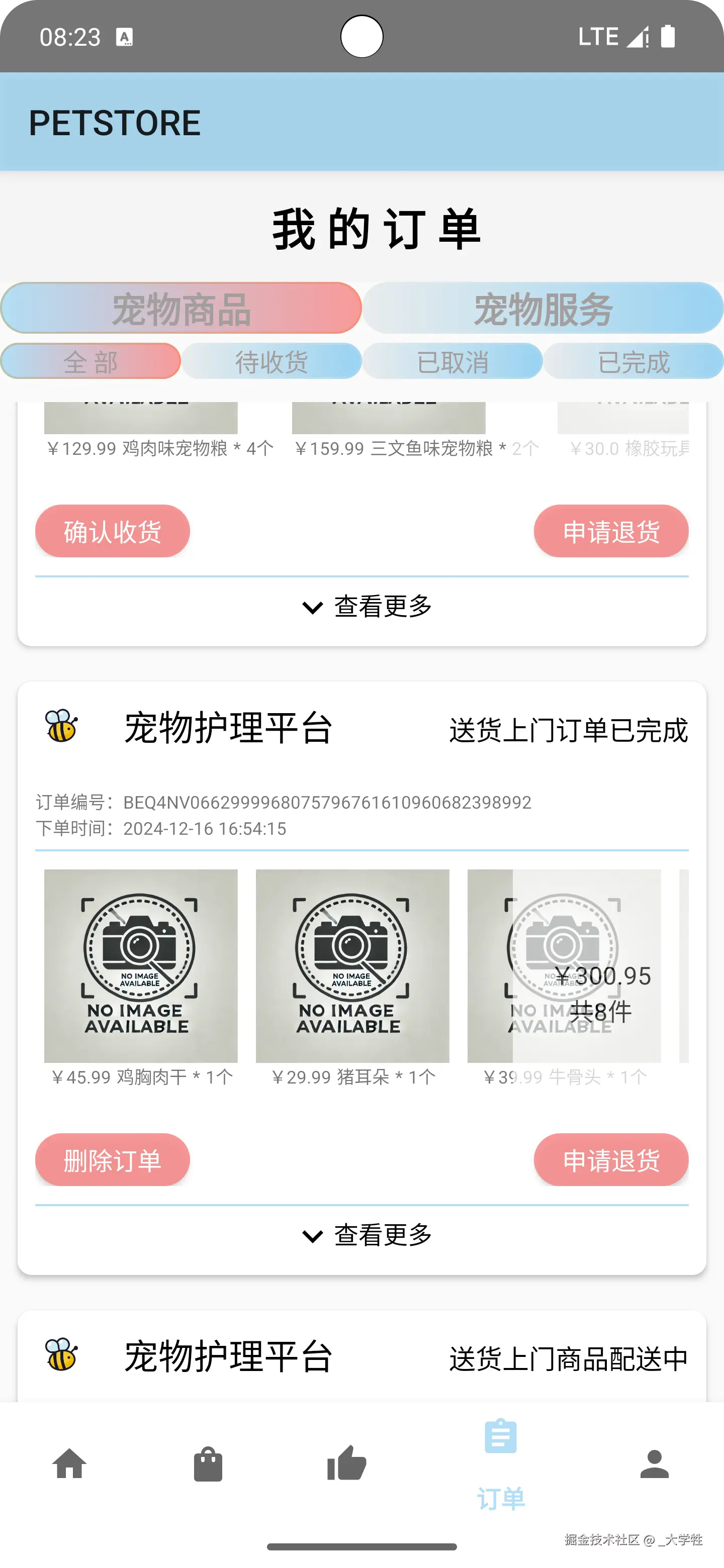Image resolution: width=724 pixels, height=1568 pixels.
Task: Tap 申请退货 beside the 确认收货 button
Action: coord(611,531)
